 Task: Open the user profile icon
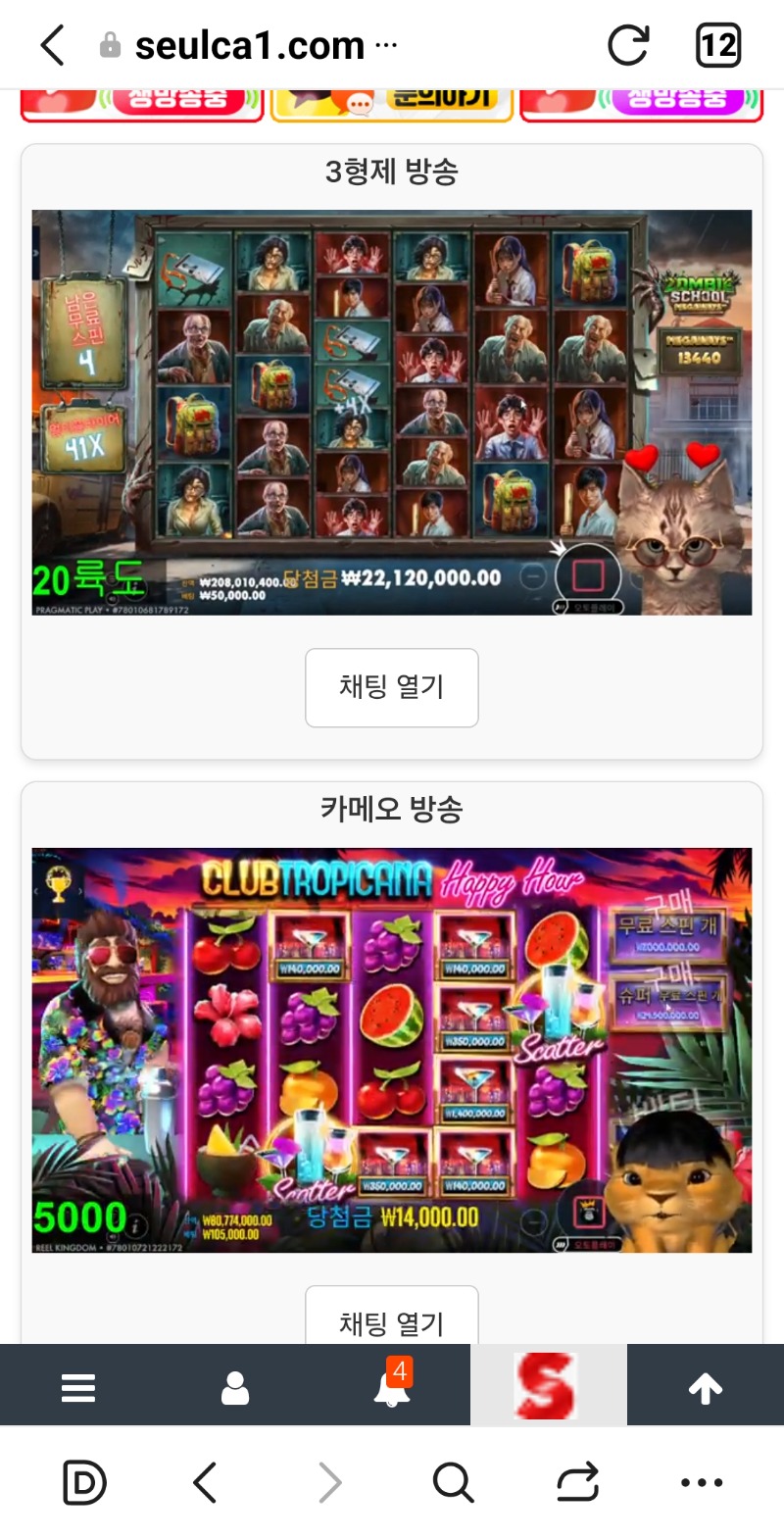coord(235,1387)
